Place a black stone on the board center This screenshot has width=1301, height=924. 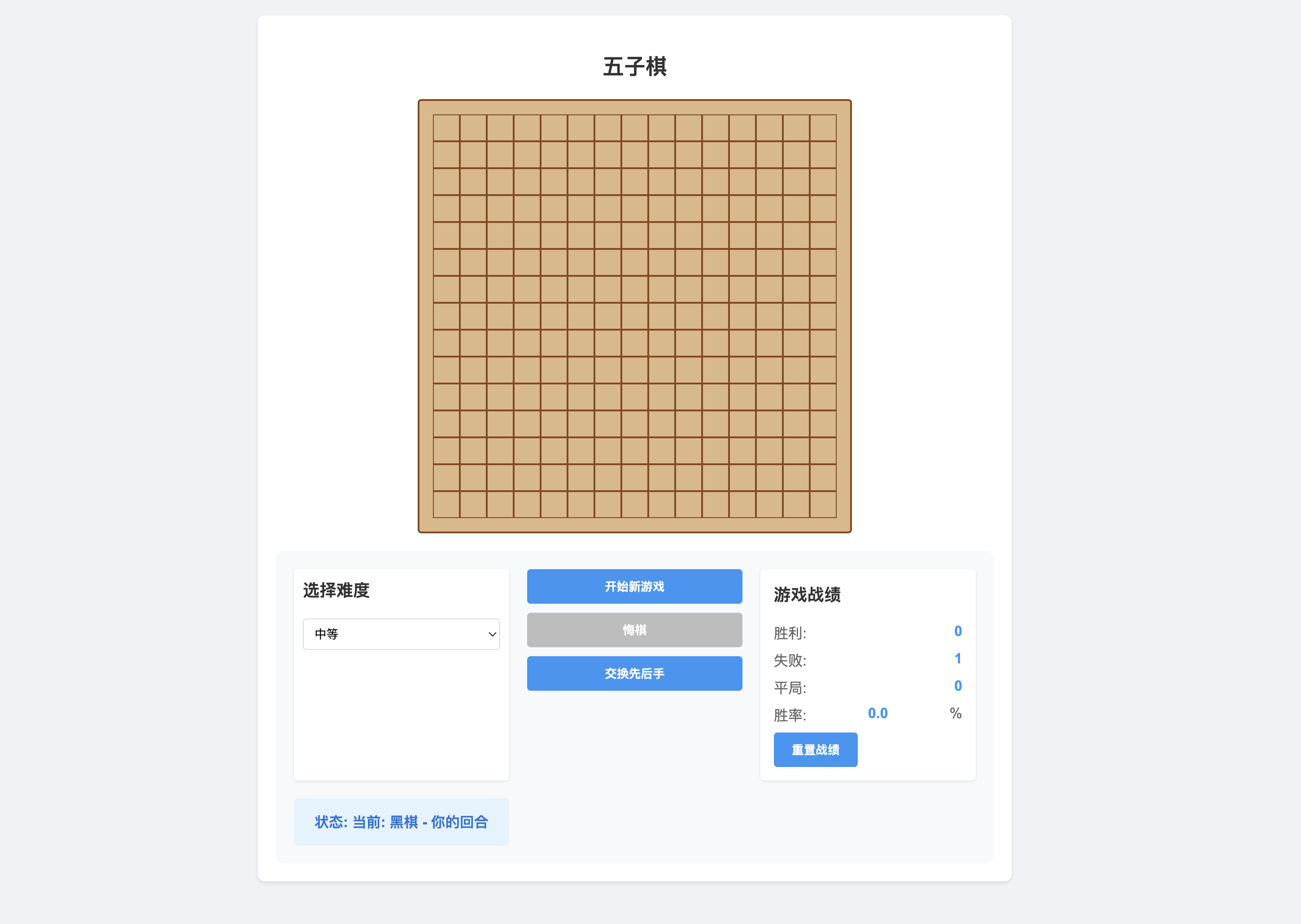(634, 316)
